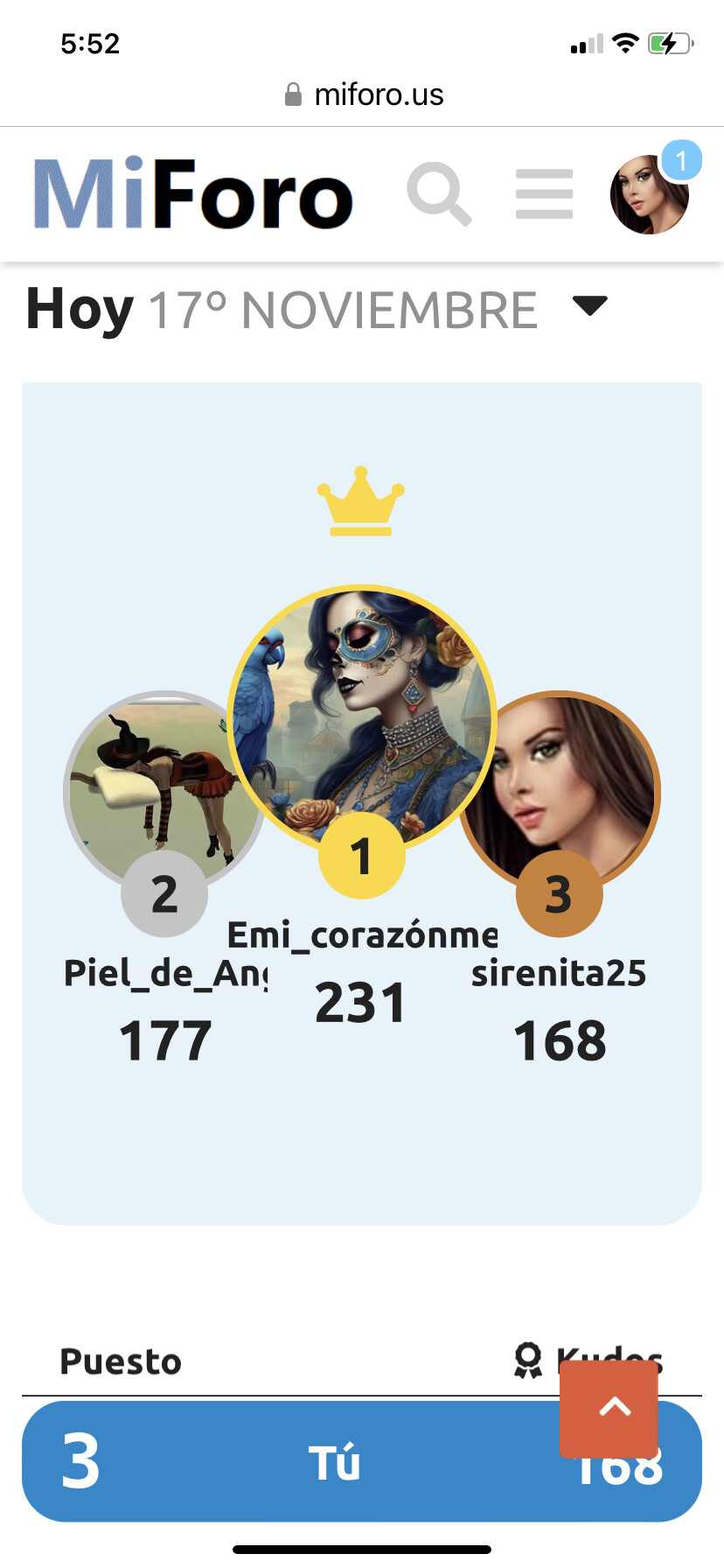Open Emi_corazónme's first-place profile picture
This screenshot has width=724, height=1568.
click(x=362, y=719)
